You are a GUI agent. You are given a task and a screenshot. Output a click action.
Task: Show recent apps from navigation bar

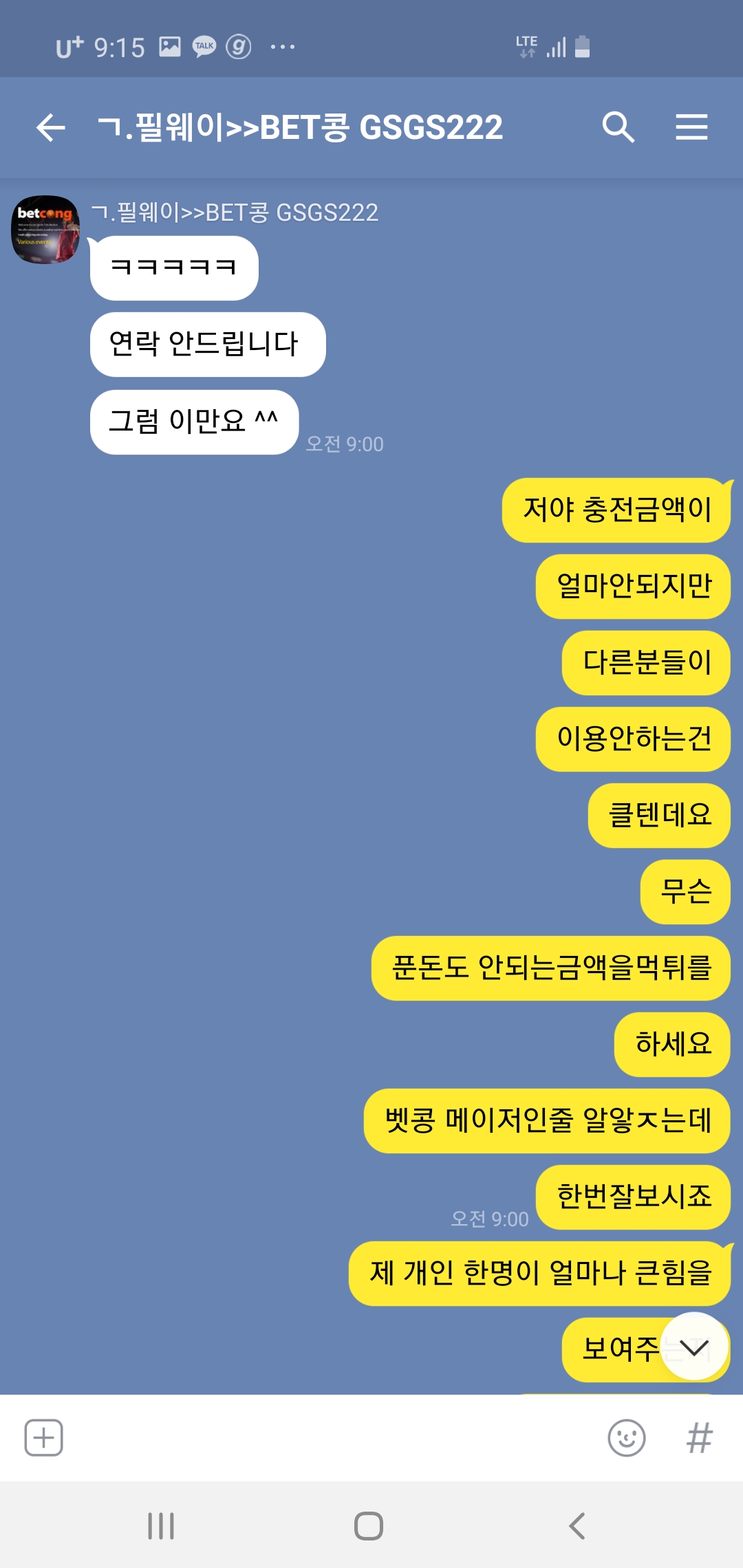161,1525
